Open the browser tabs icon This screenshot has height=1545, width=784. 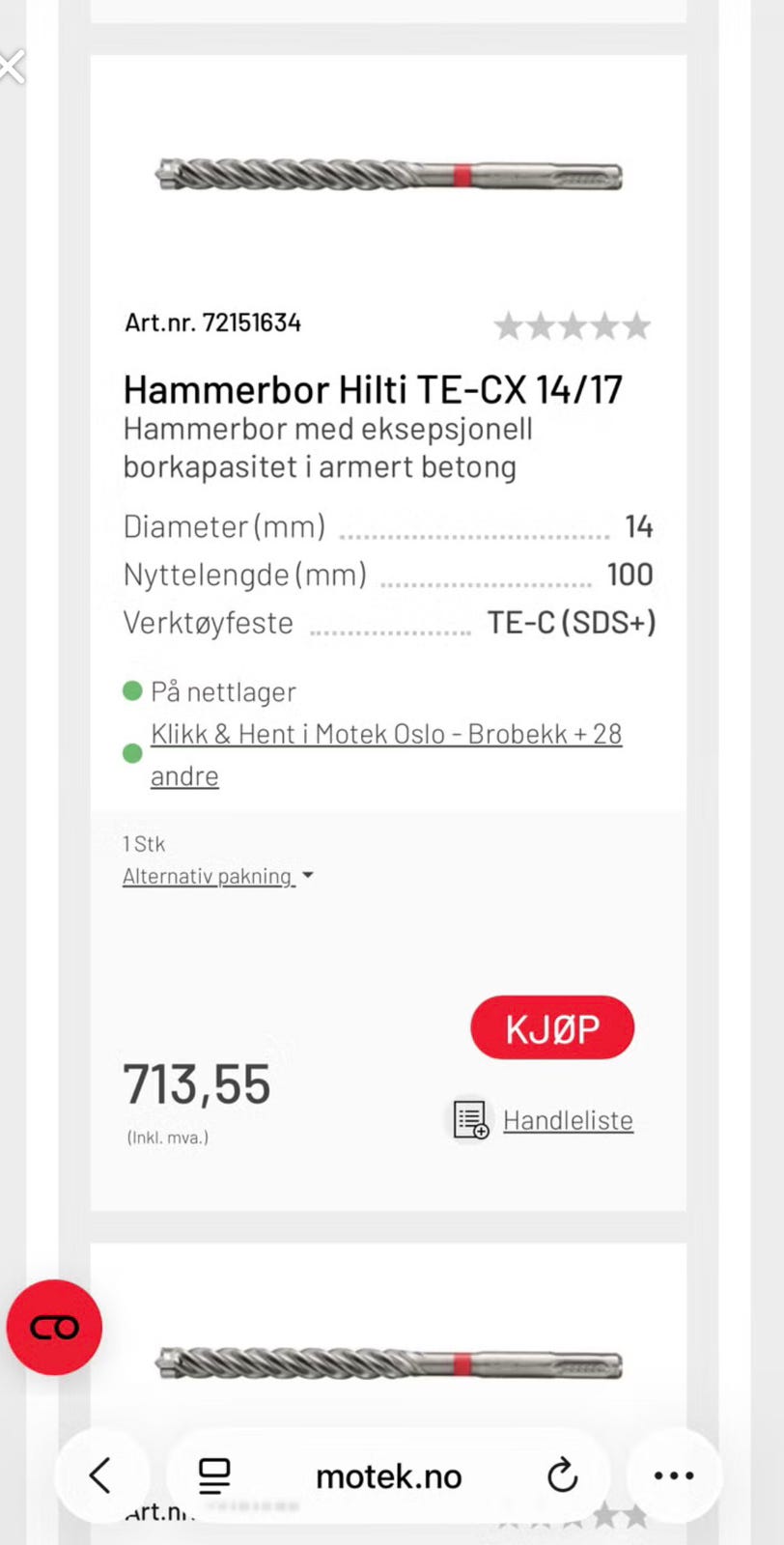click(x=214, y=1475)
